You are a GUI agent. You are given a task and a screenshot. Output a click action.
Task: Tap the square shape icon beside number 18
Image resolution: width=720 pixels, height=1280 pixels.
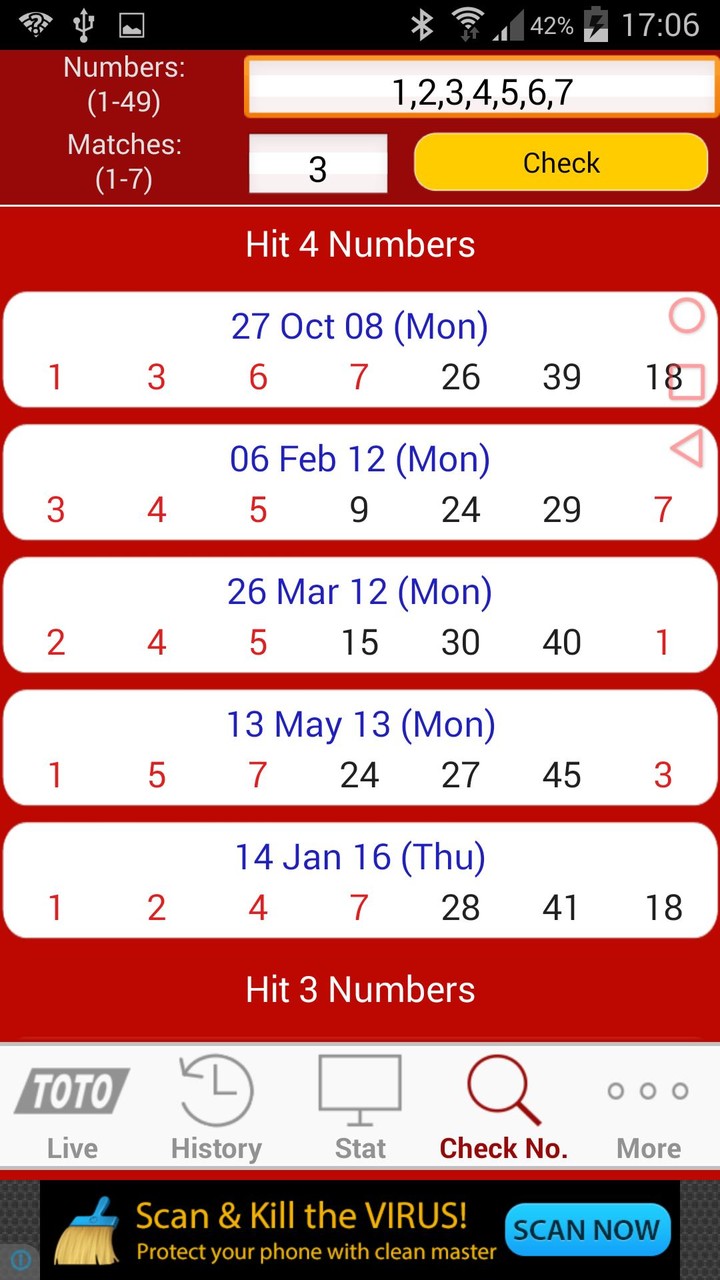686,381
